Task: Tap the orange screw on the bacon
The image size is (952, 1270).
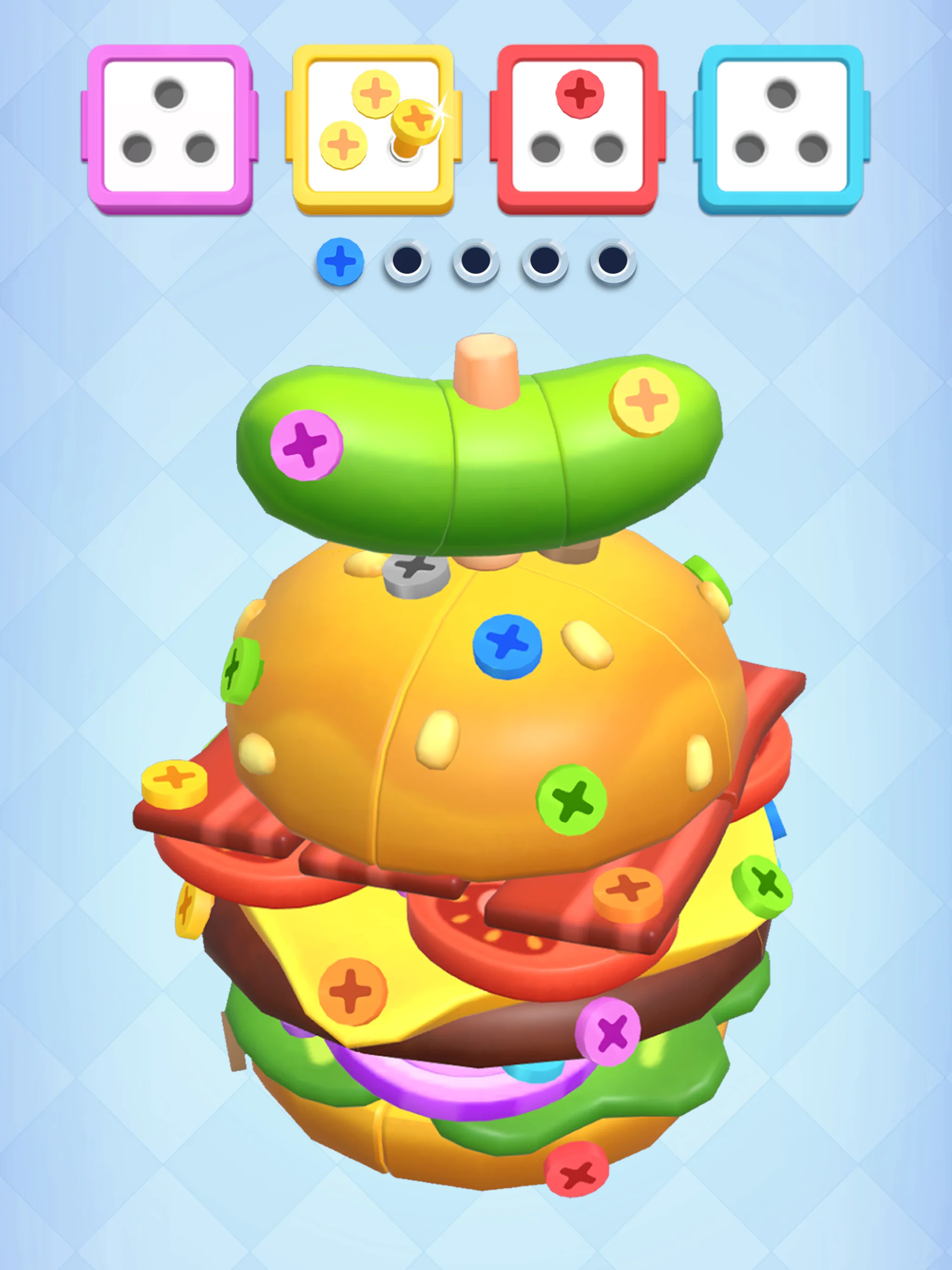Action: [628, 893]
